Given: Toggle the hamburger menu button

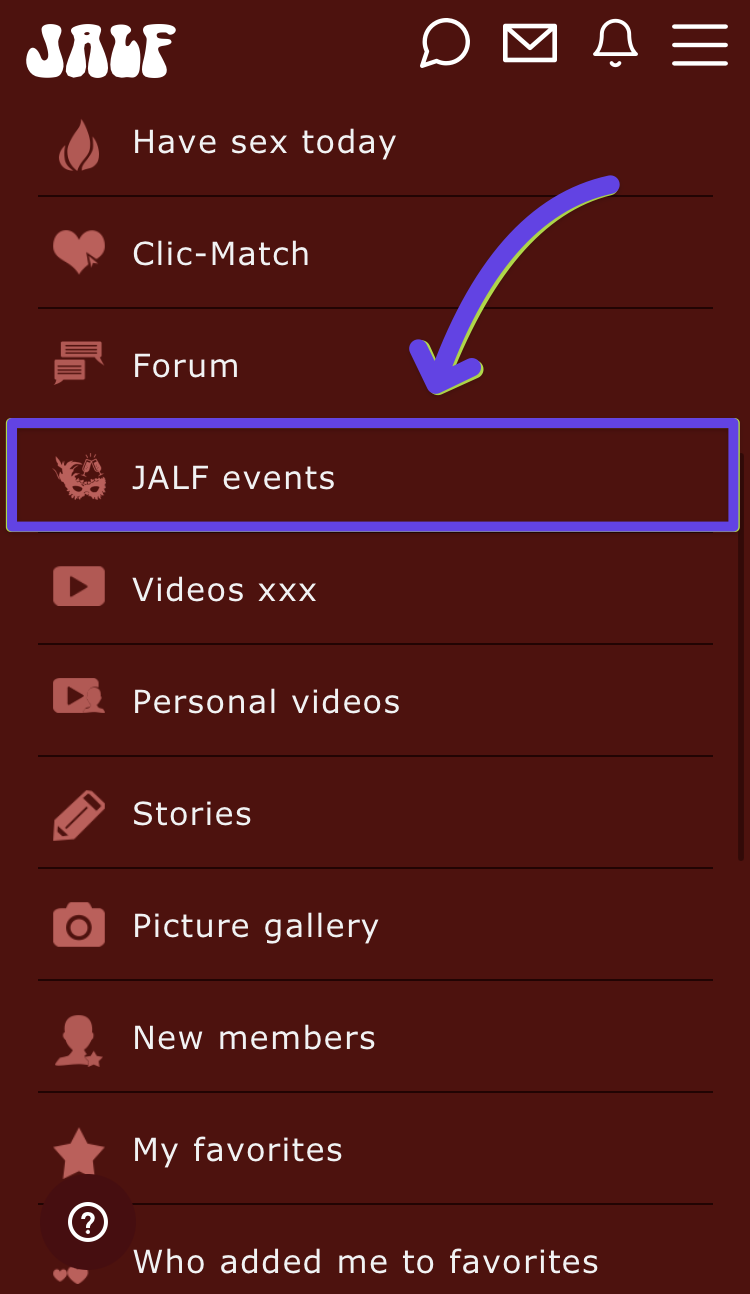Looking at the screenshot, I should (x=700, y=45).
